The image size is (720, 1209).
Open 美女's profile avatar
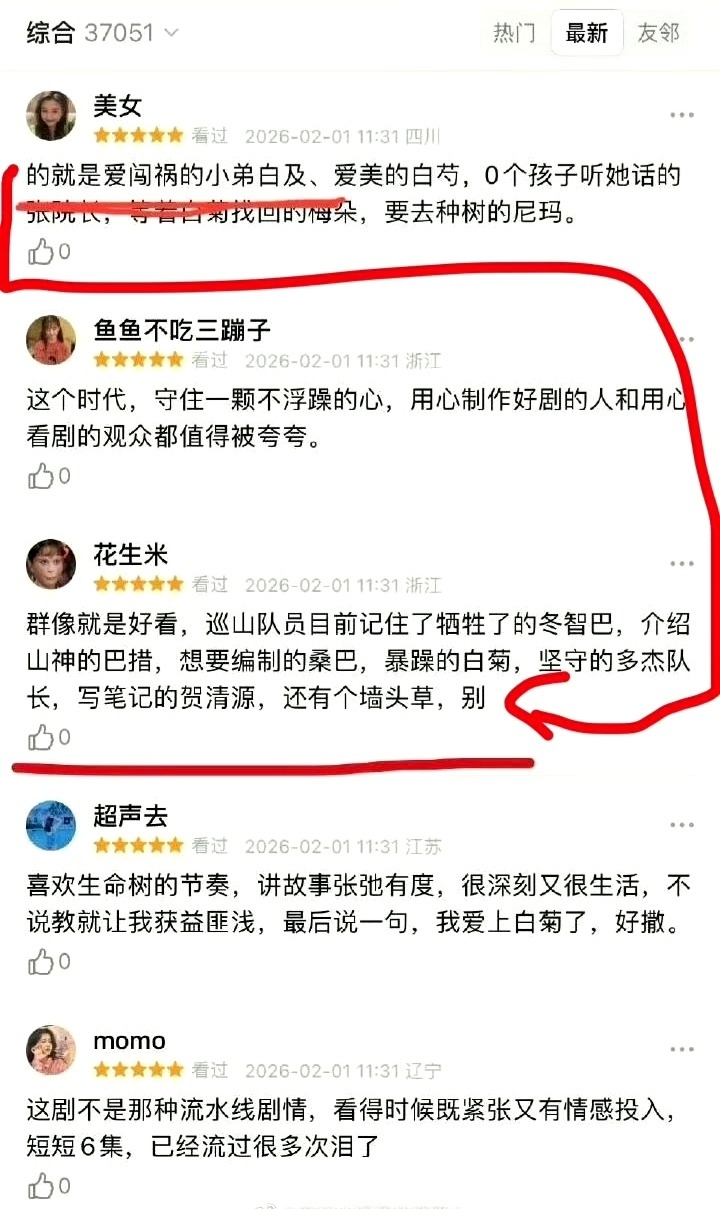pos(52,116)
